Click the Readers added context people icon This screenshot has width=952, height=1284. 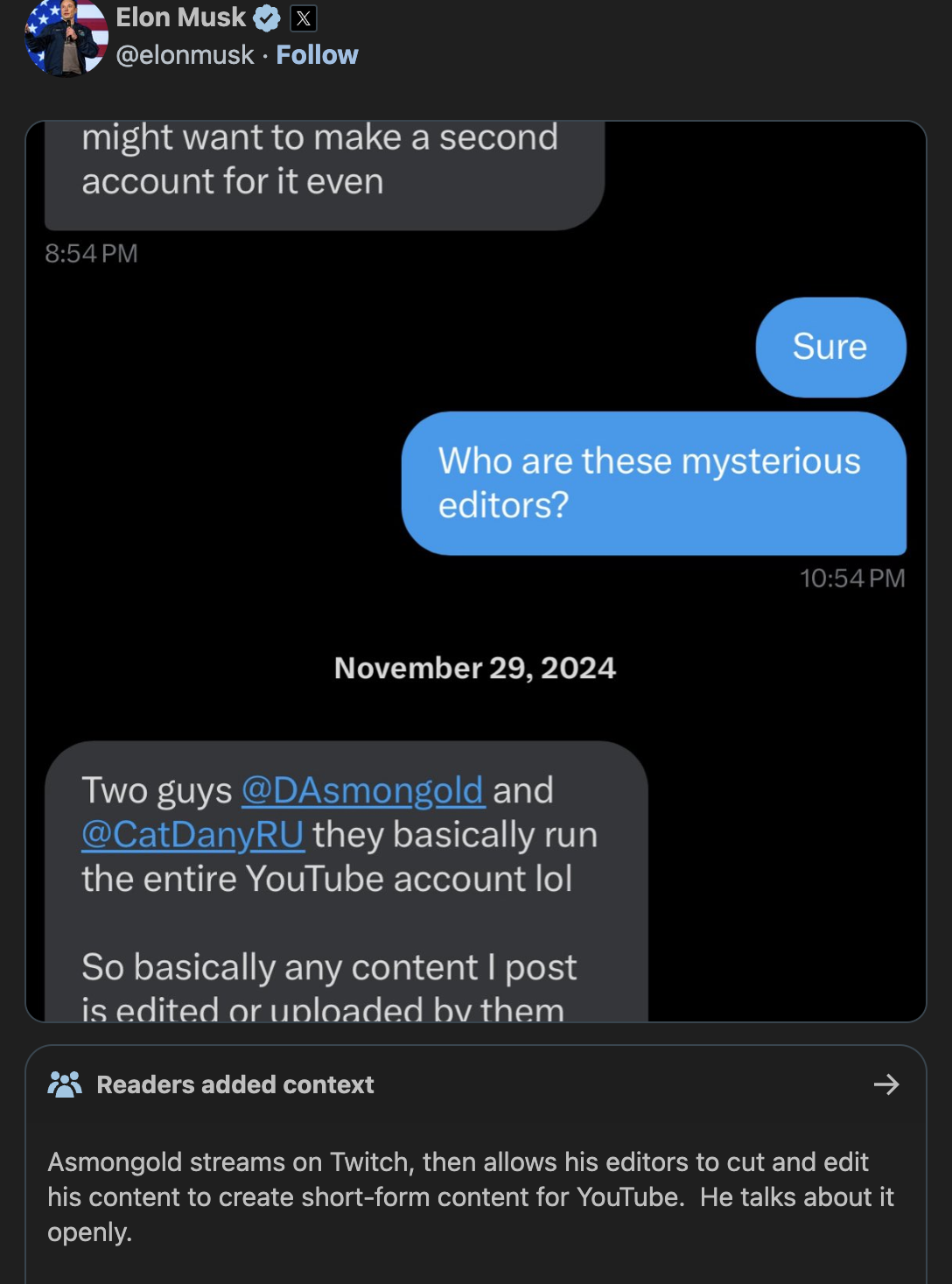66,1085
